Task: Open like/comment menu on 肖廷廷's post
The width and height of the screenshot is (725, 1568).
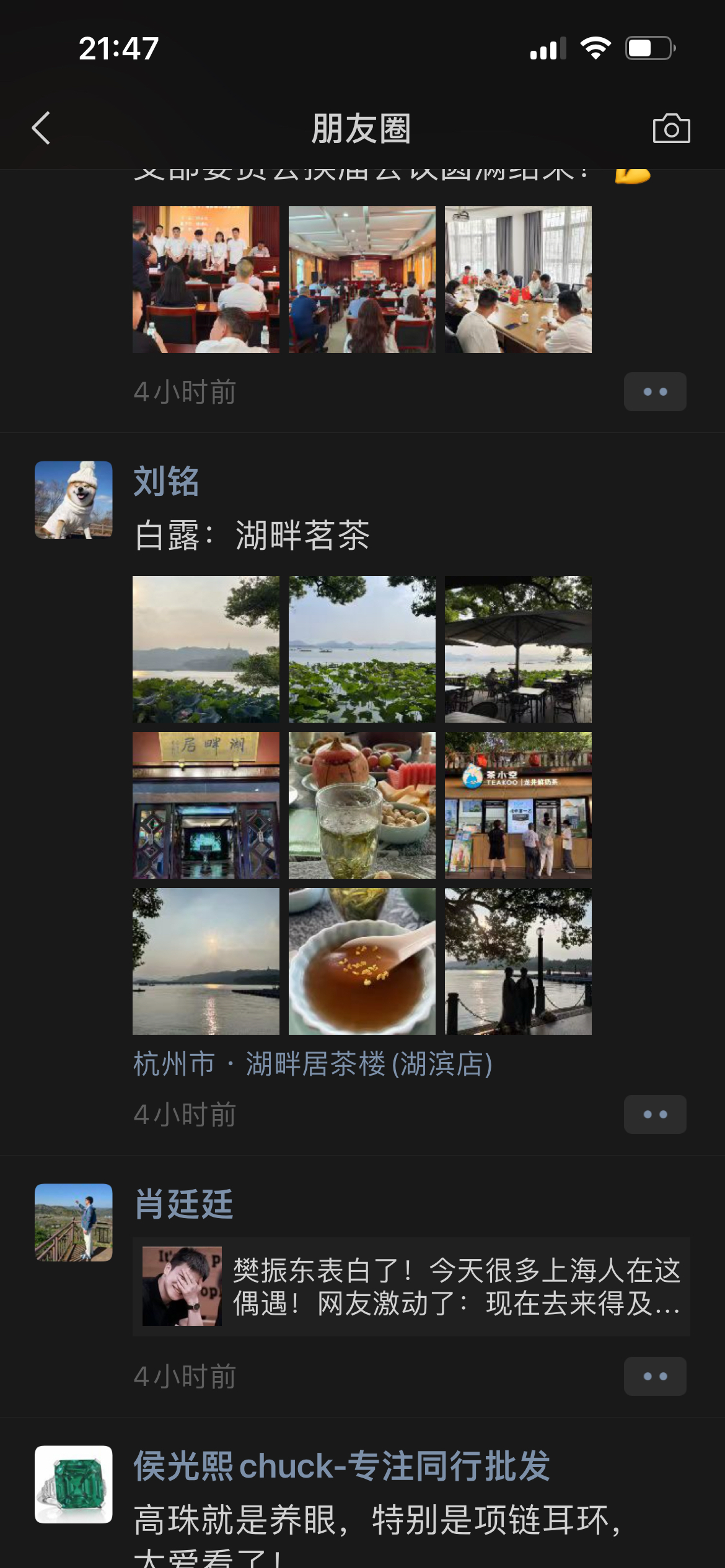Action: pos(654,1376)
